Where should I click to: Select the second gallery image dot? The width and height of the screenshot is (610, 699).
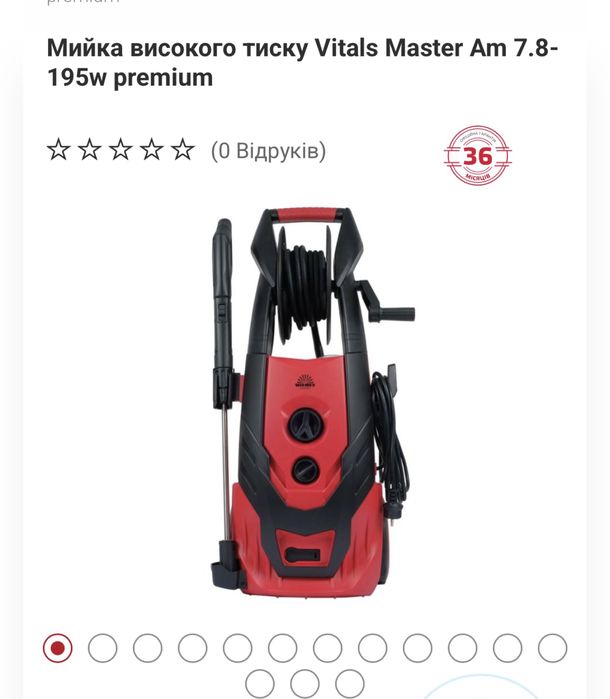(102, 648)
